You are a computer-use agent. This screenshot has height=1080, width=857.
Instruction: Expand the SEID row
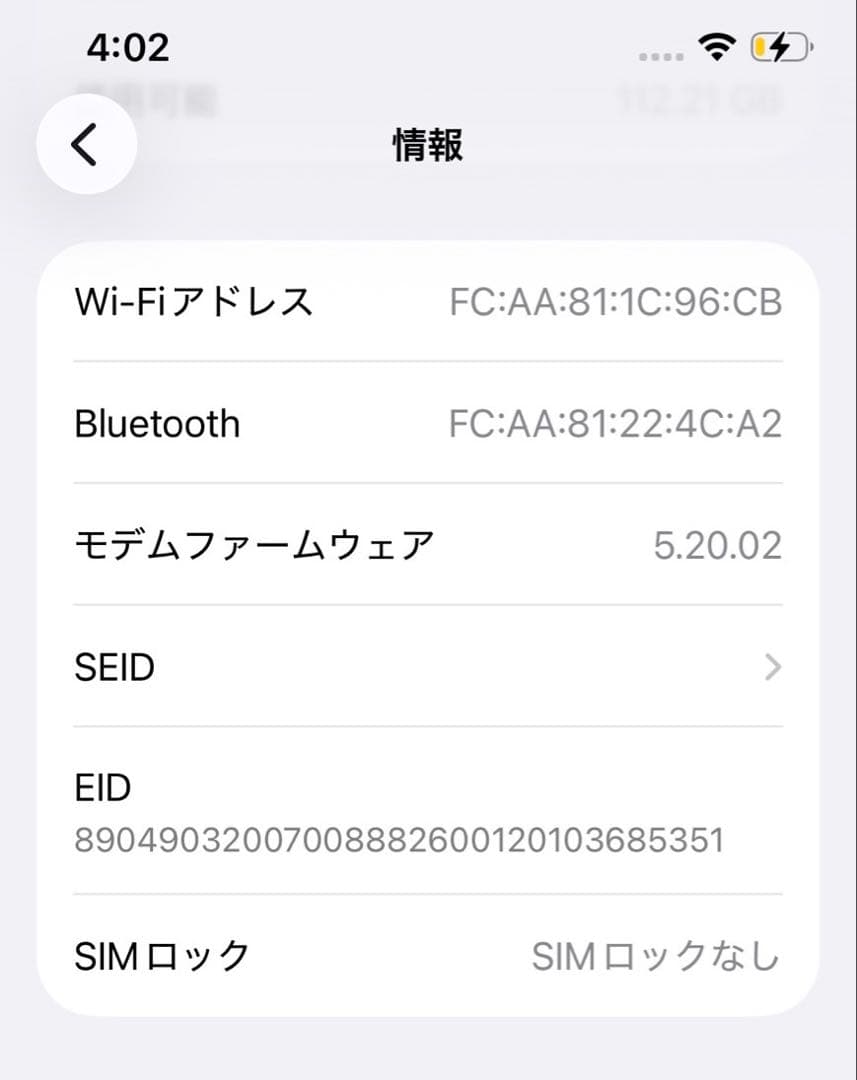428,666
